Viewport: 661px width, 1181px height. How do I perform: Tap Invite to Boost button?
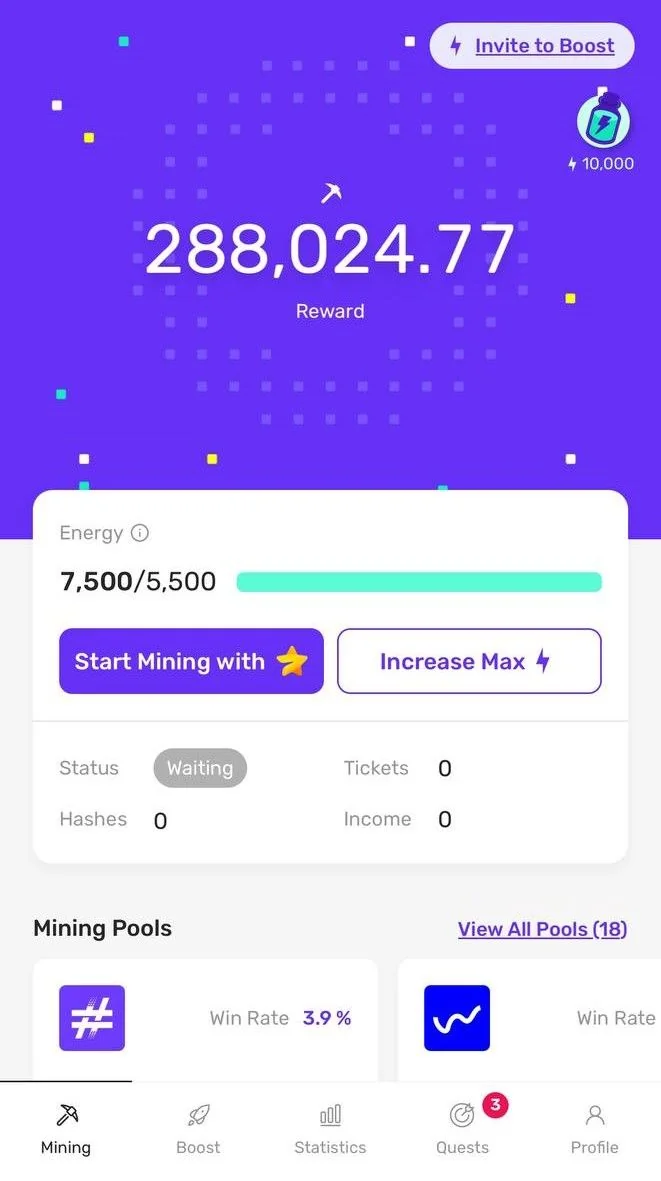(x=532, y=46)
